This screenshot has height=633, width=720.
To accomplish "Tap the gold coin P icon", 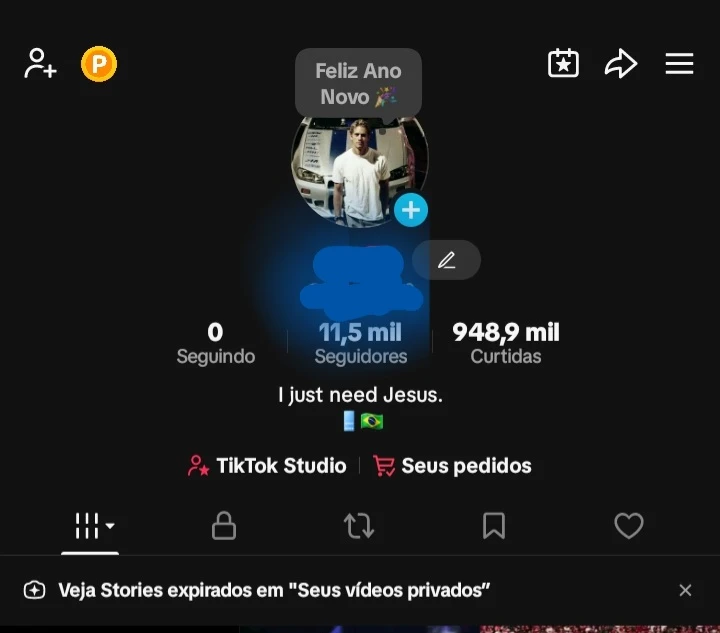I will point(99,65).
